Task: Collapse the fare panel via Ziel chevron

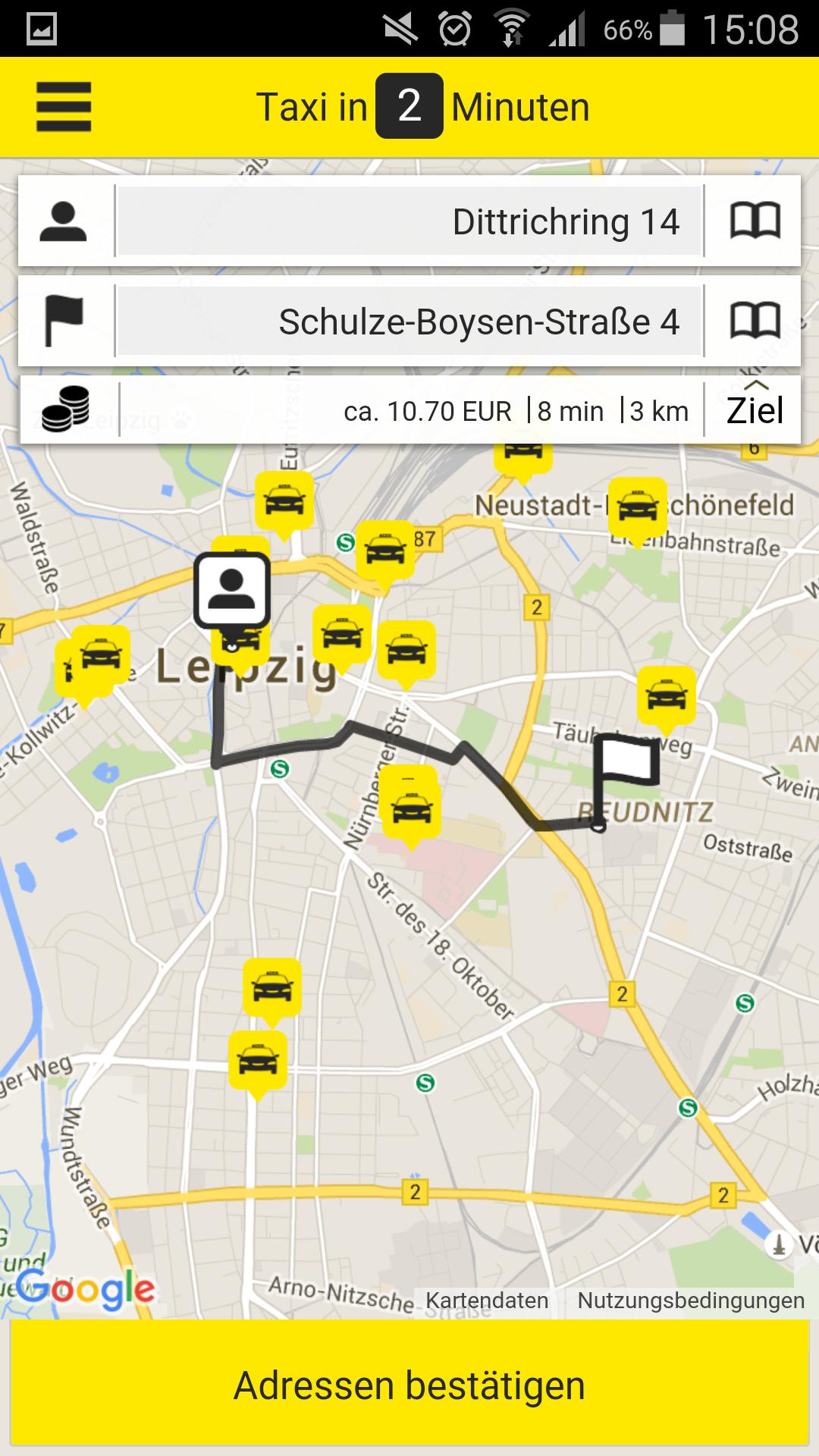Action: pos(755,409)
